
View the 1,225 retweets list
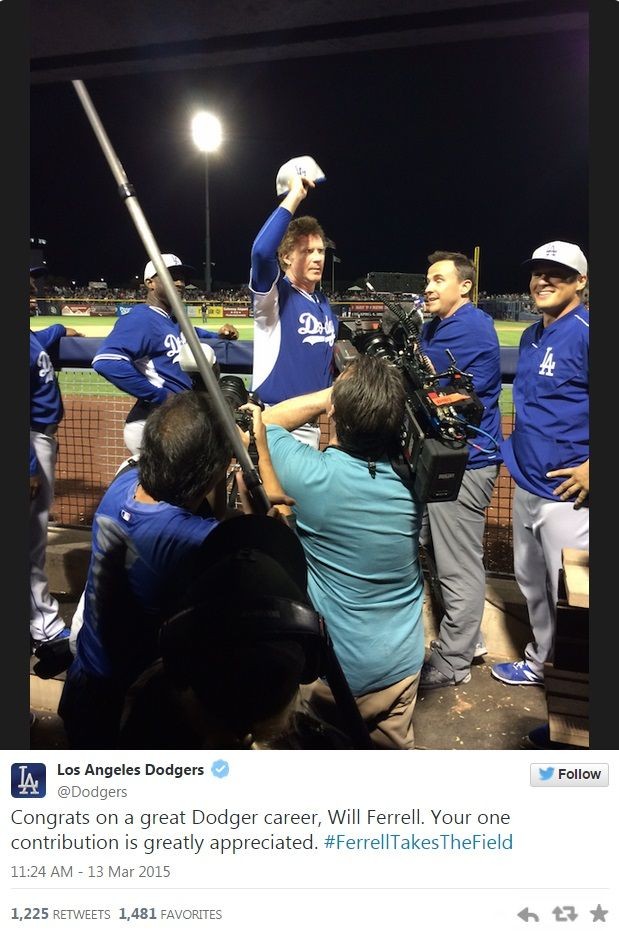pos(60,914)
